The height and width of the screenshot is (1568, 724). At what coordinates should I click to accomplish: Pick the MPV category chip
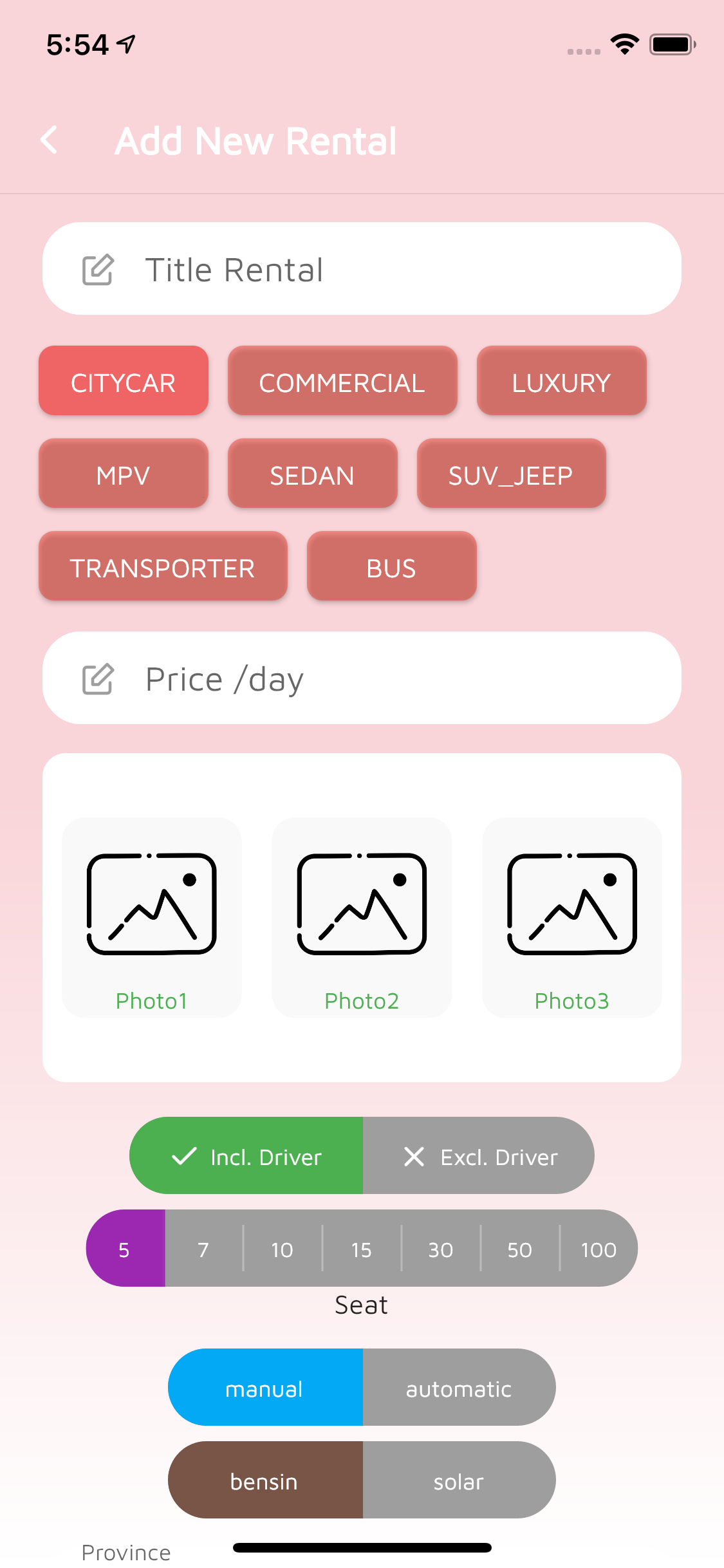123,474
